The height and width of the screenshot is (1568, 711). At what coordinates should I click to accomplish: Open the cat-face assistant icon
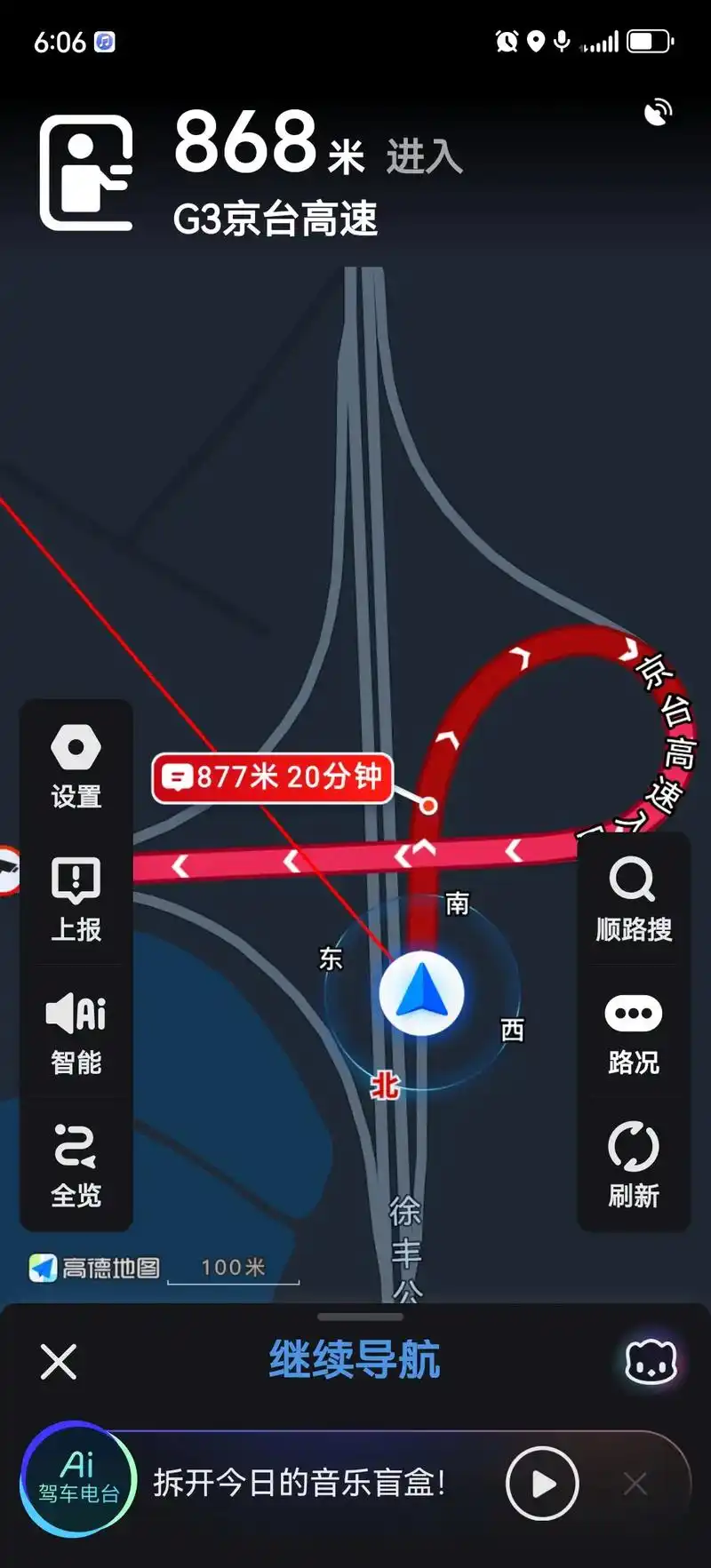coord(651,1361)
